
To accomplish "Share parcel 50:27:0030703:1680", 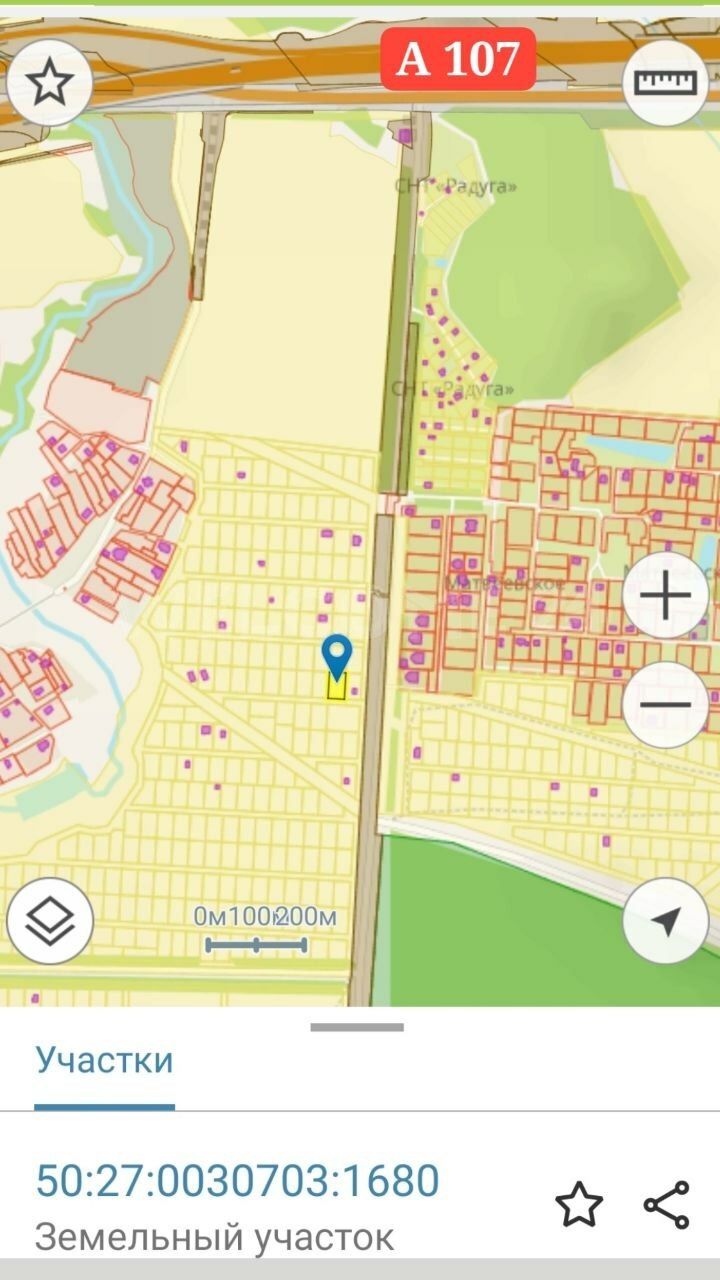I will tap(666, 1203).
